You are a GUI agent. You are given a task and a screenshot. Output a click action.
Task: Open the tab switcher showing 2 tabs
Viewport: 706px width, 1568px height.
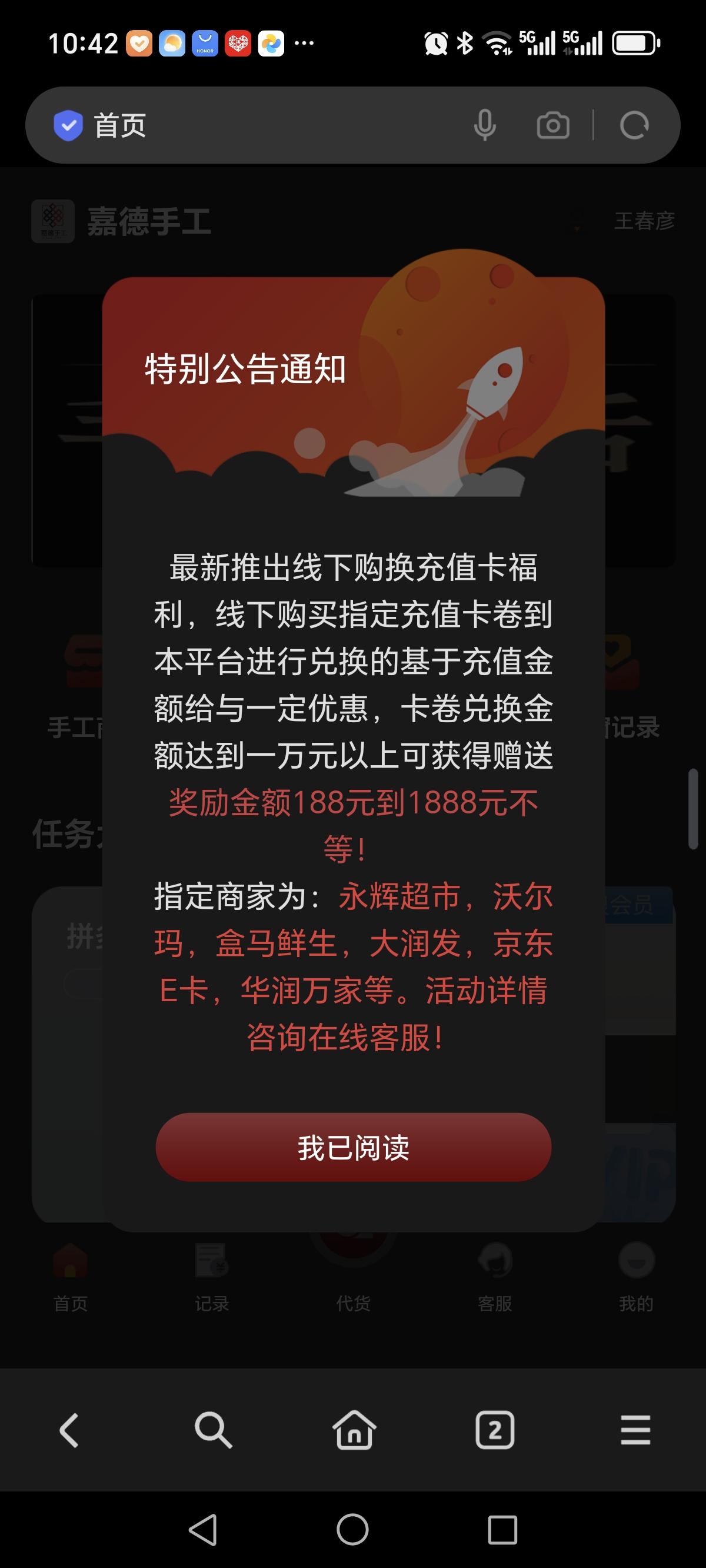(494, 1430)
